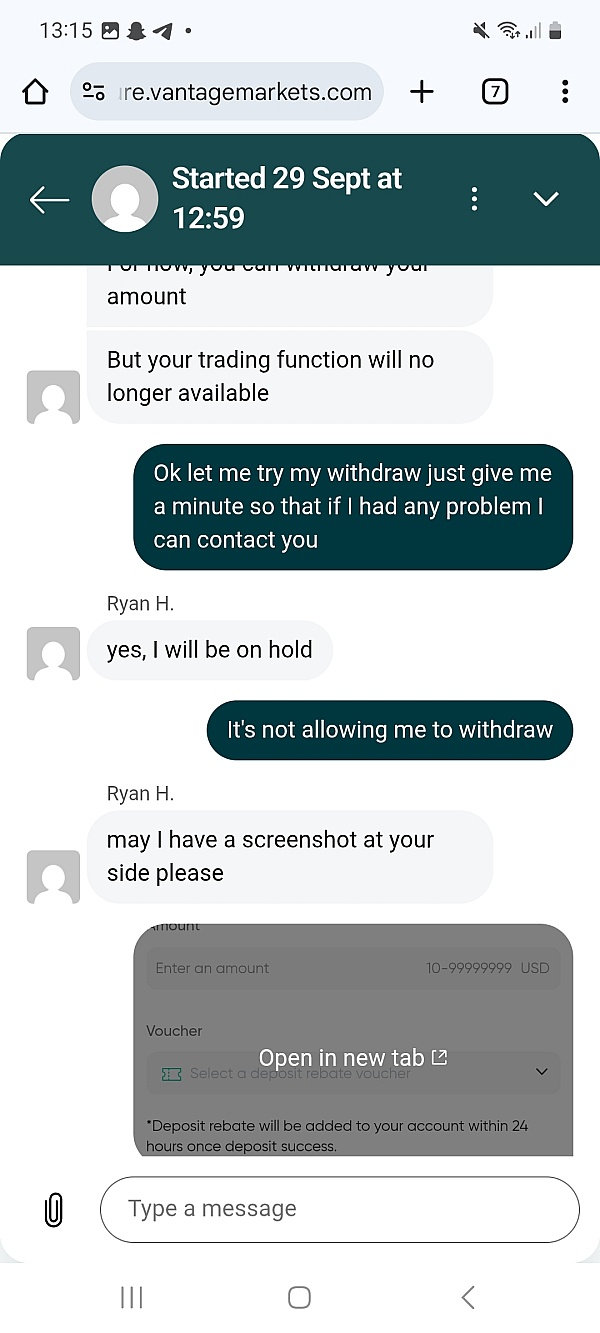Go back from the chat conversation
Image resolution: width=600 pixels, height=1333 pixels.
[x=49, y=199]
